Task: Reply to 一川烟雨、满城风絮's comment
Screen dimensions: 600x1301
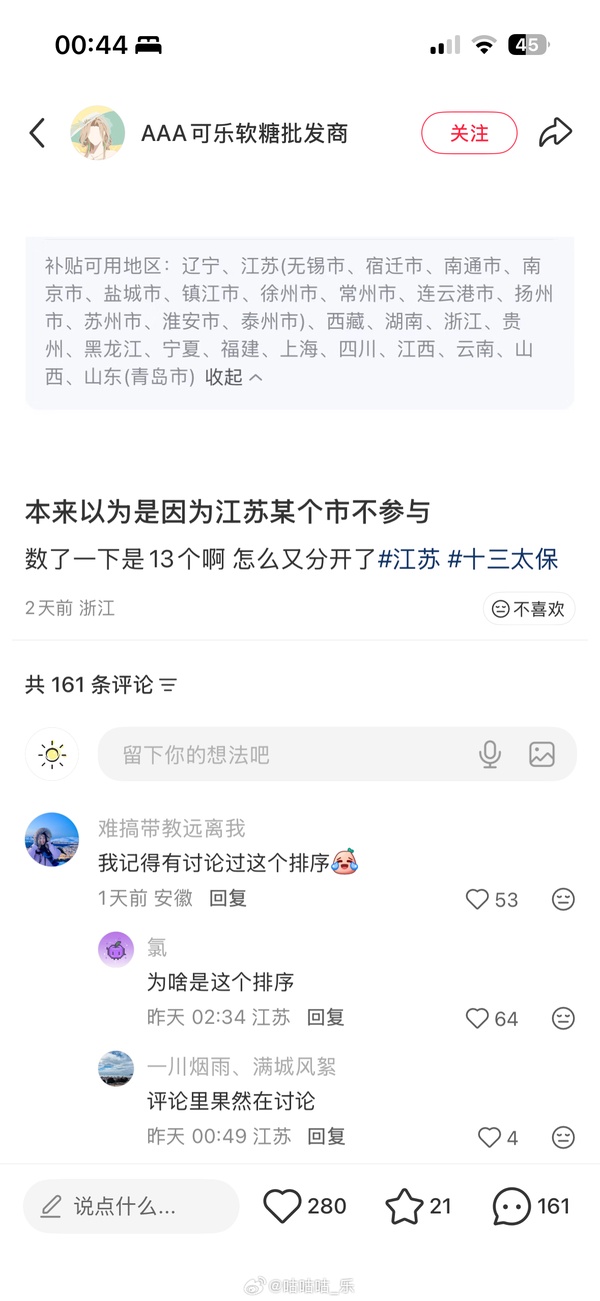Action: point(326,1136)
